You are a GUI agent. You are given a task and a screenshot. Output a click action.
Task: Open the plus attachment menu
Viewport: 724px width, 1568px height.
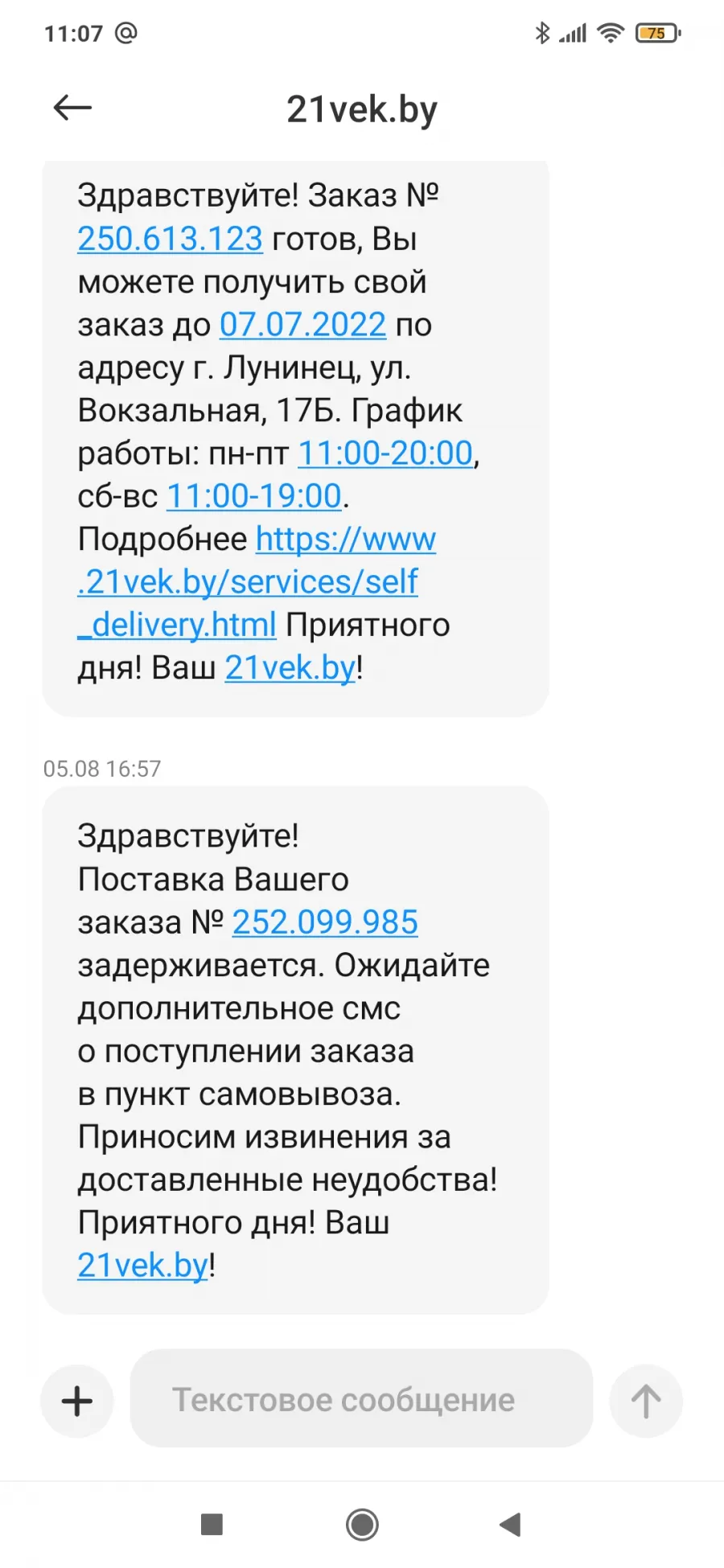77,1402
